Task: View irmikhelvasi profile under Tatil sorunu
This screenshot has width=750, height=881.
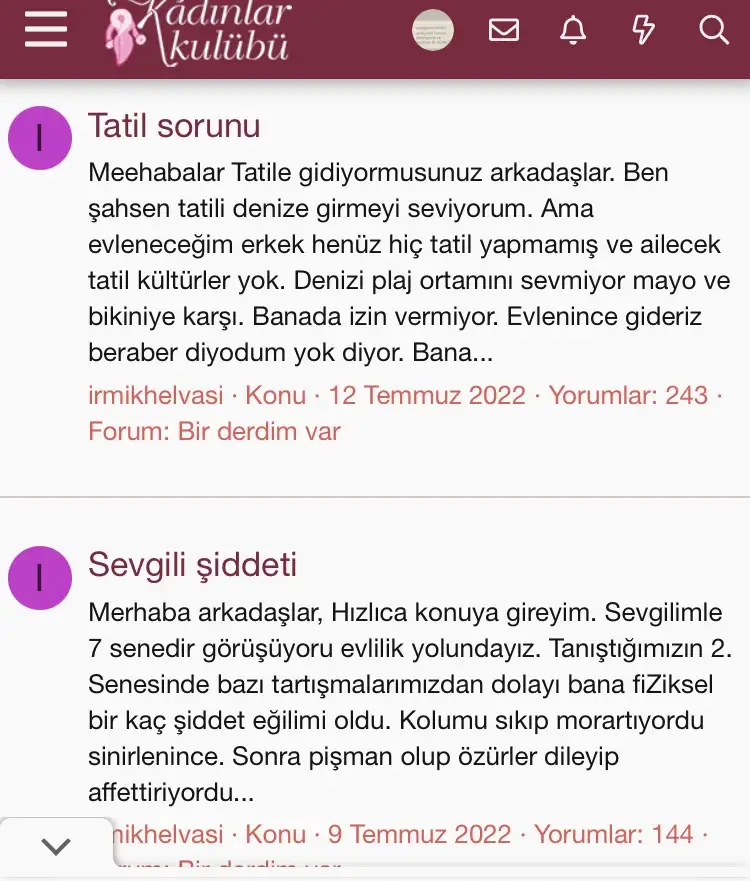Action: tap(155, 395)
